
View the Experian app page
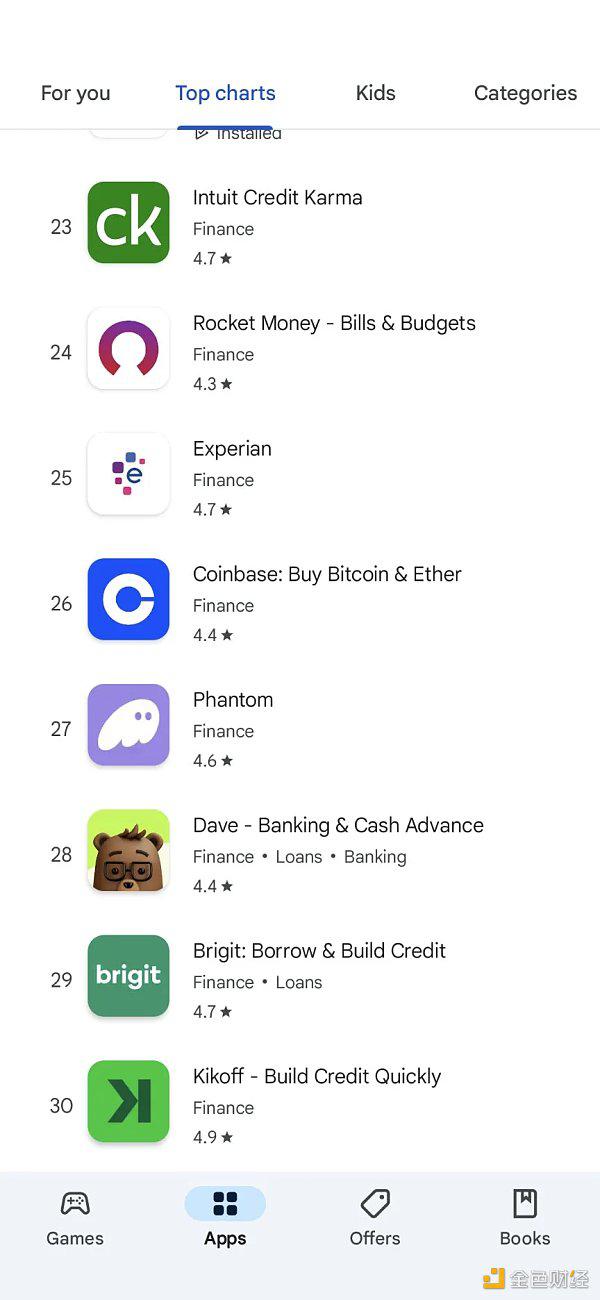point(300,475)
